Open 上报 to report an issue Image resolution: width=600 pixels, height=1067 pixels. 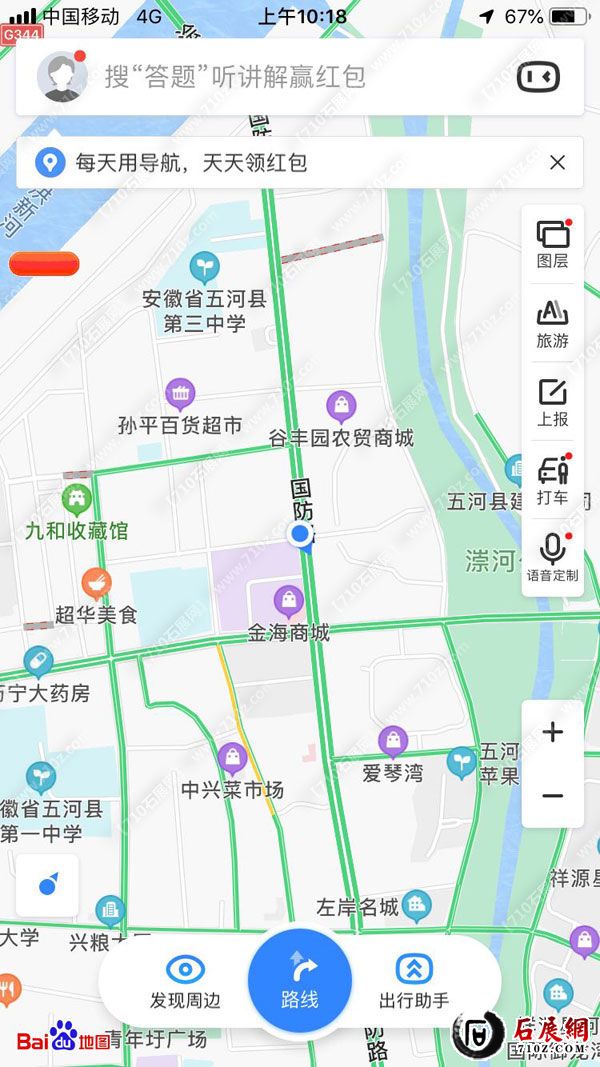(x=553, y=401)
